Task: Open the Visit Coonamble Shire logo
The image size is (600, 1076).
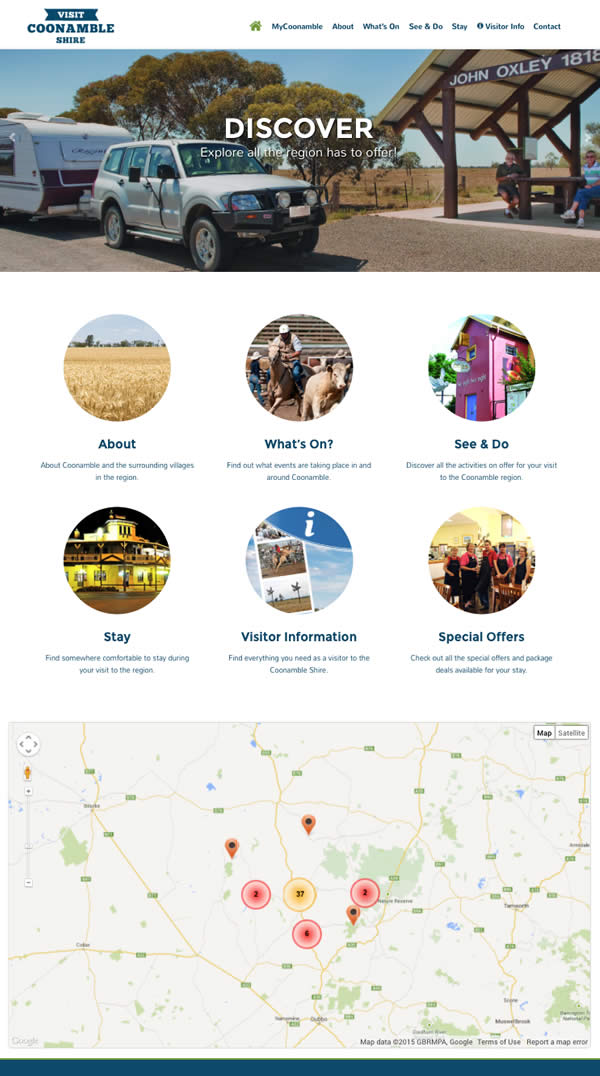Action: [x=70, y=26]
